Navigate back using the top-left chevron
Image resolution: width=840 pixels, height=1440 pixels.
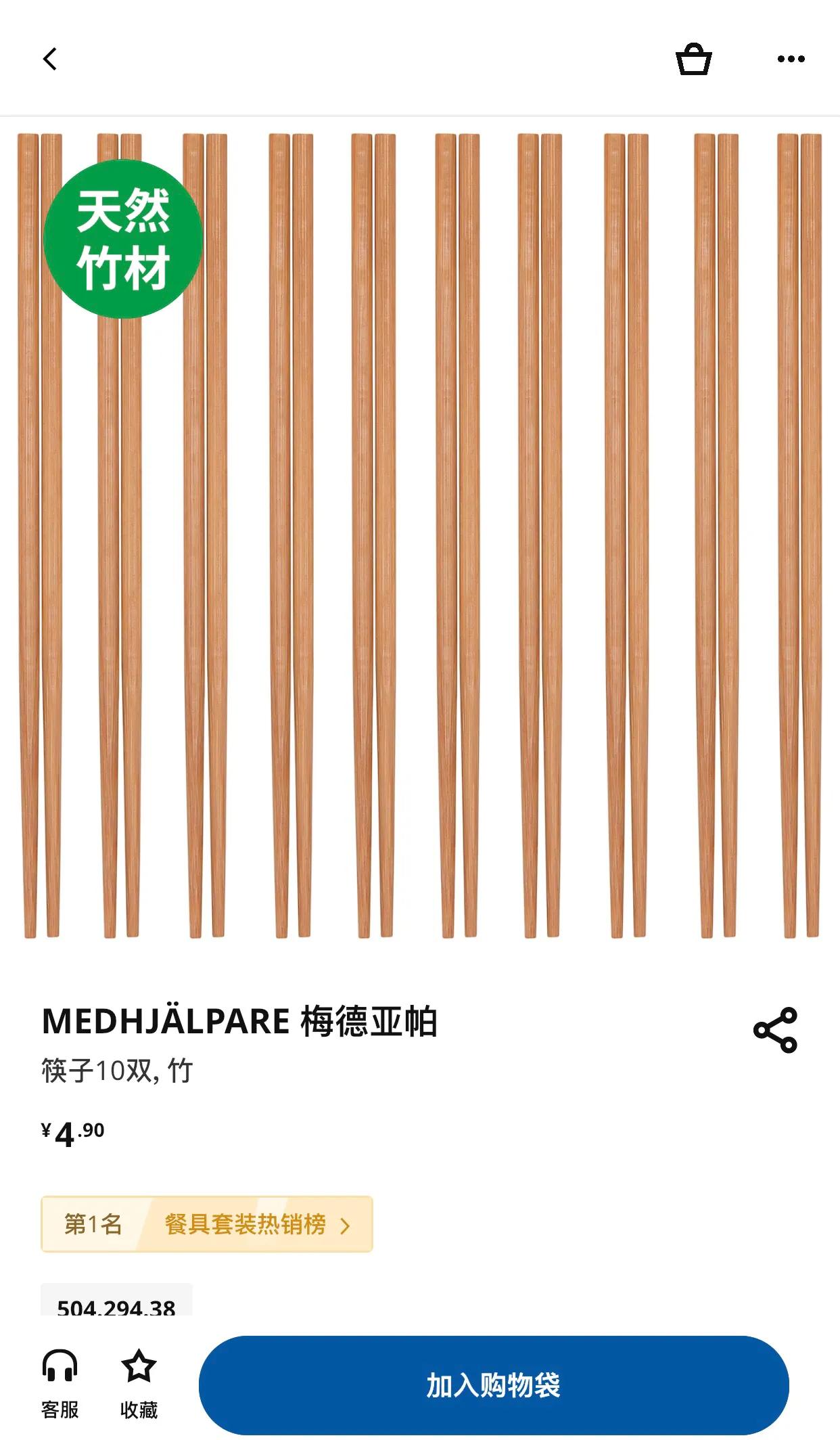[49, 59]
